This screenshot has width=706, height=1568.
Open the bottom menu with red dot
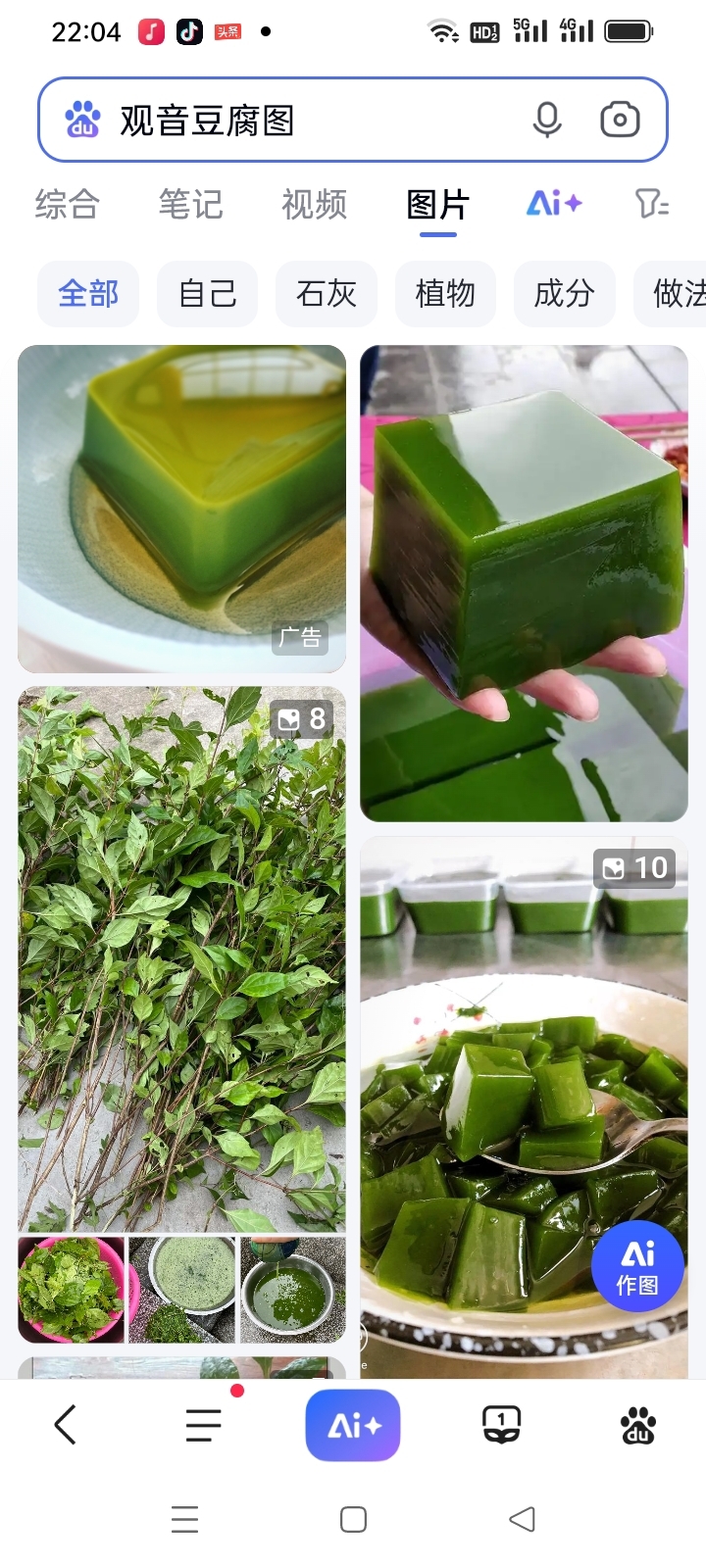(204, 1425)
